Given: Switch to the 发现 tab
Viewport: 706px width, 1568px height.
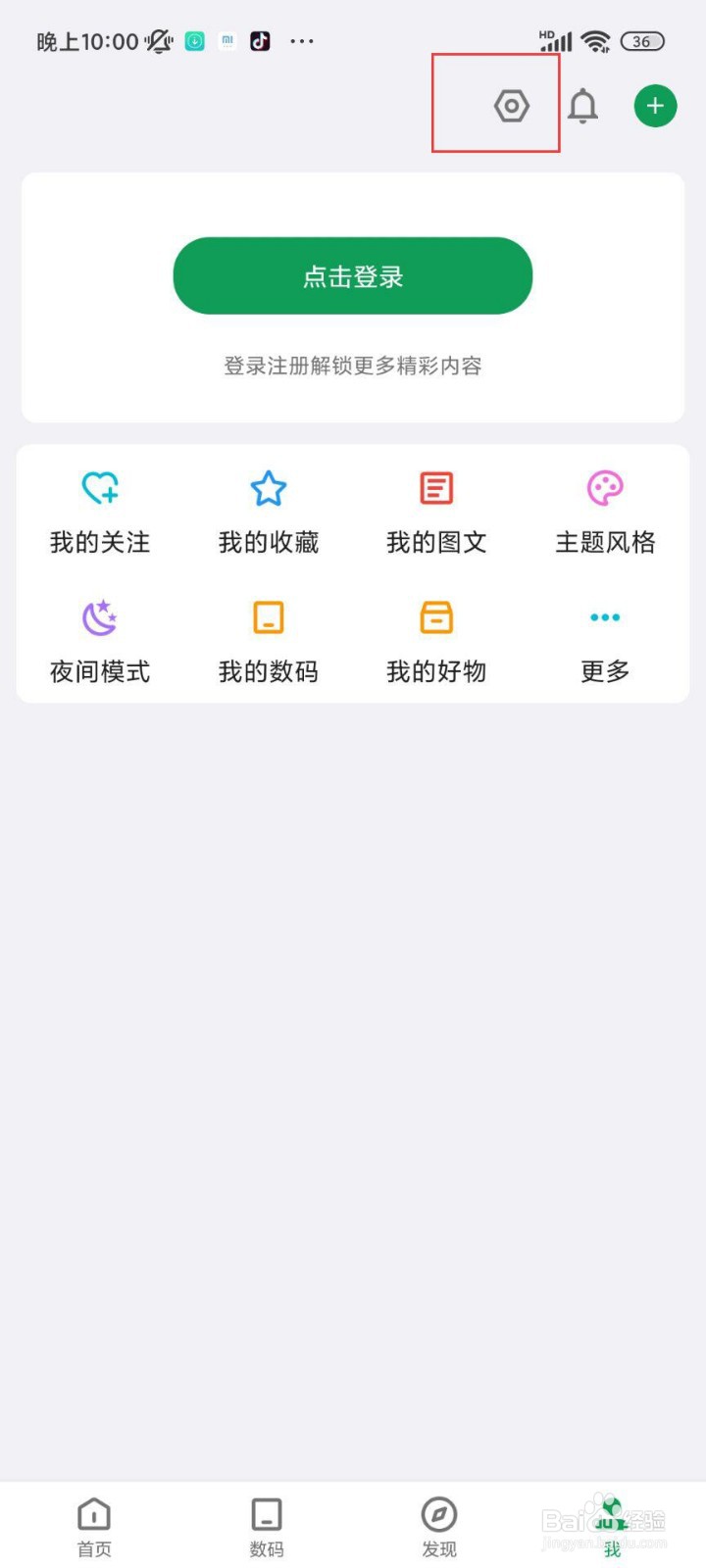Looking at the screenshot, I should pos(439,1526).
